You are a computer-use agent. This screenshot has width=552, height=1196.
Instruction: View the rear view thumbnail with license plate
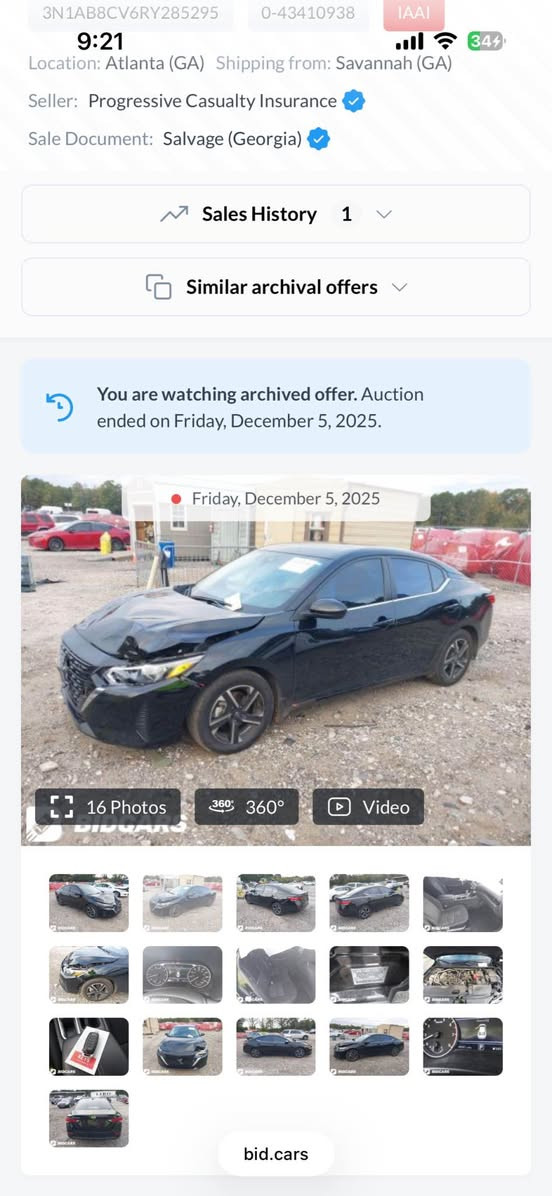[x=89, y=1118]
